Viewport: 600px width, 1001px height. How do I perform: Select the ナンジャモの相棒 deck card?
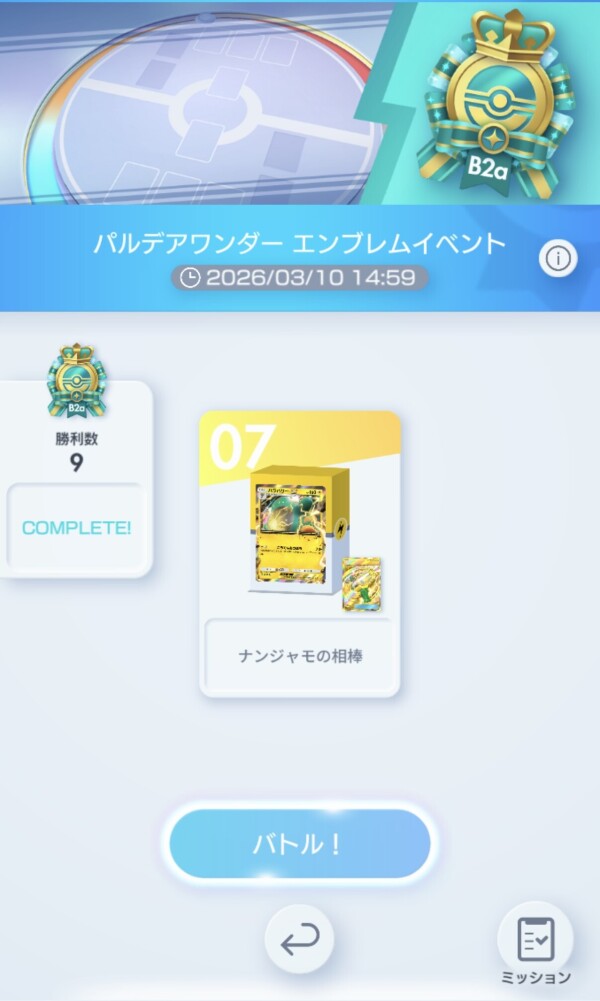point(300,554)
